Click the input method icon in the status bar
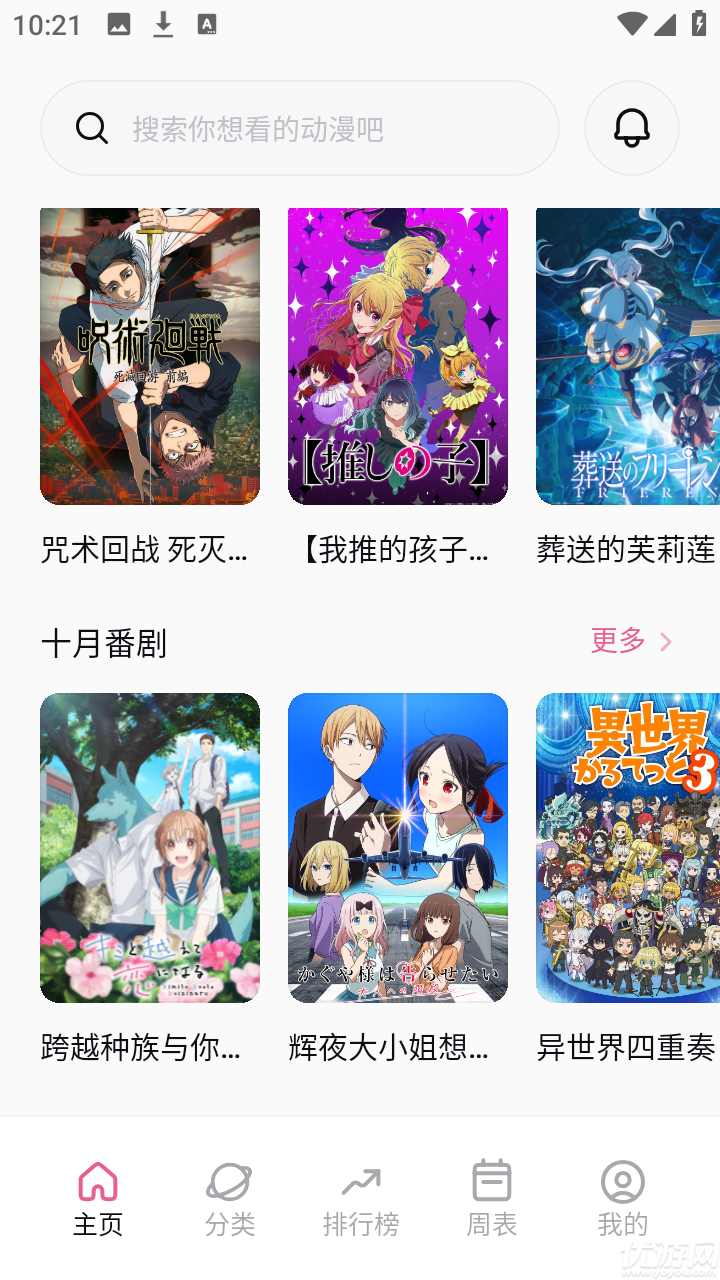720x1280 pixels. click(x=206, y=24)
